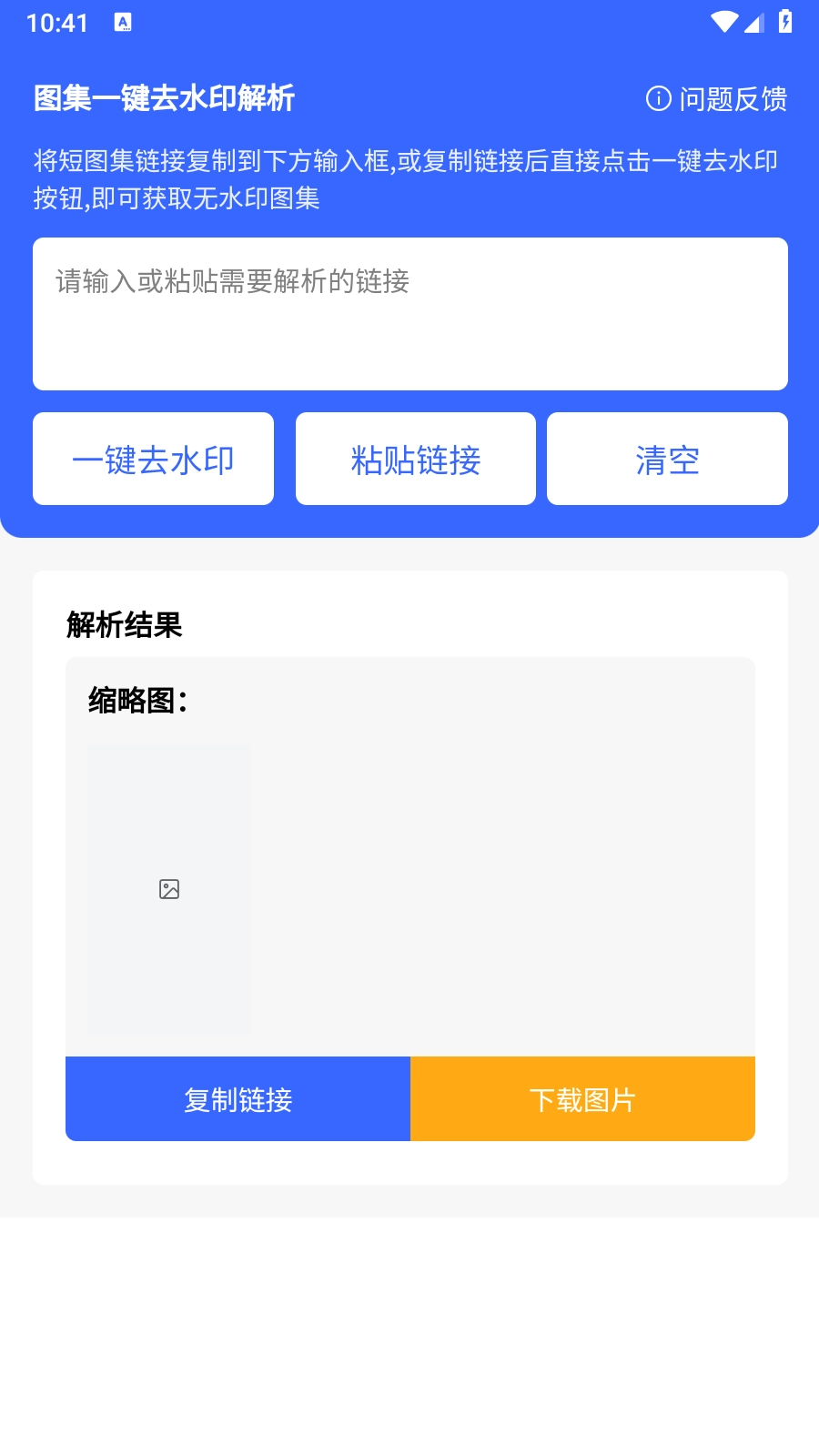Viewport: 819px width, 1456px height.
Task: Open the 问题反馈 feedback option
Action: (x=733, y=99)
